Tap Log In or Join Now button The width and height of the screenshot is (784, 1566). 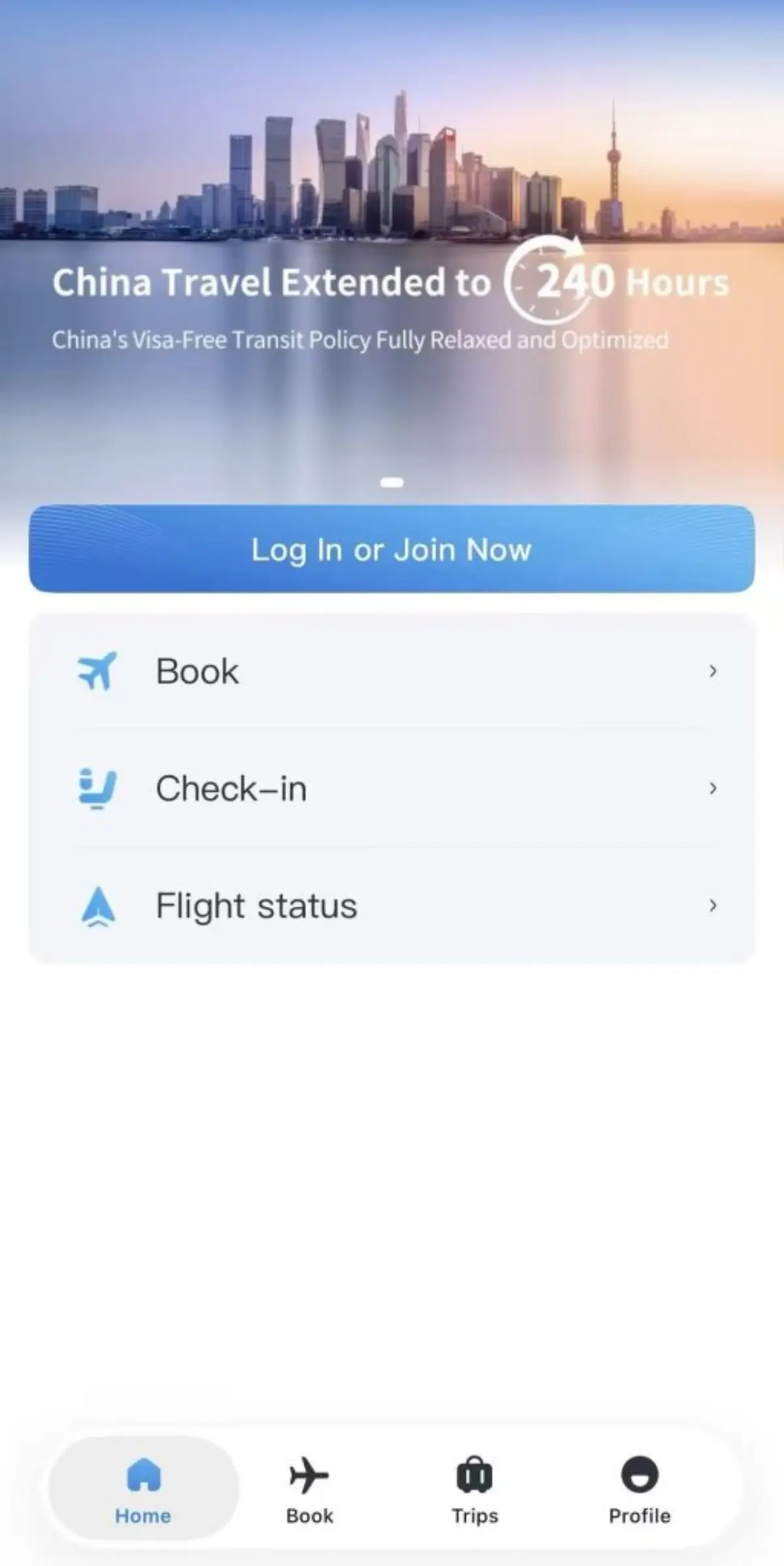coord(392,548)
